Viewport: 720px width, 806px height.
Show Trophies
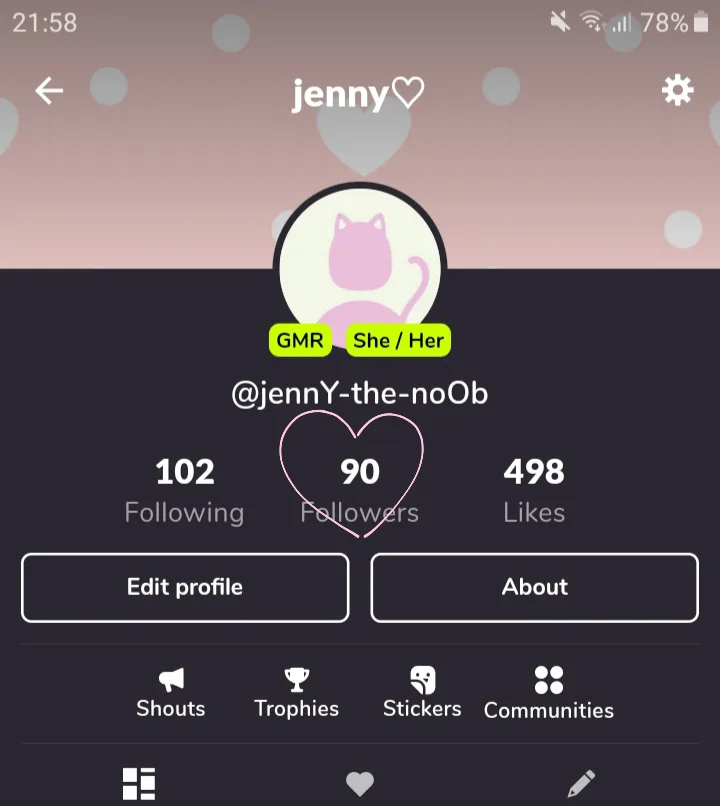[296, 694]
